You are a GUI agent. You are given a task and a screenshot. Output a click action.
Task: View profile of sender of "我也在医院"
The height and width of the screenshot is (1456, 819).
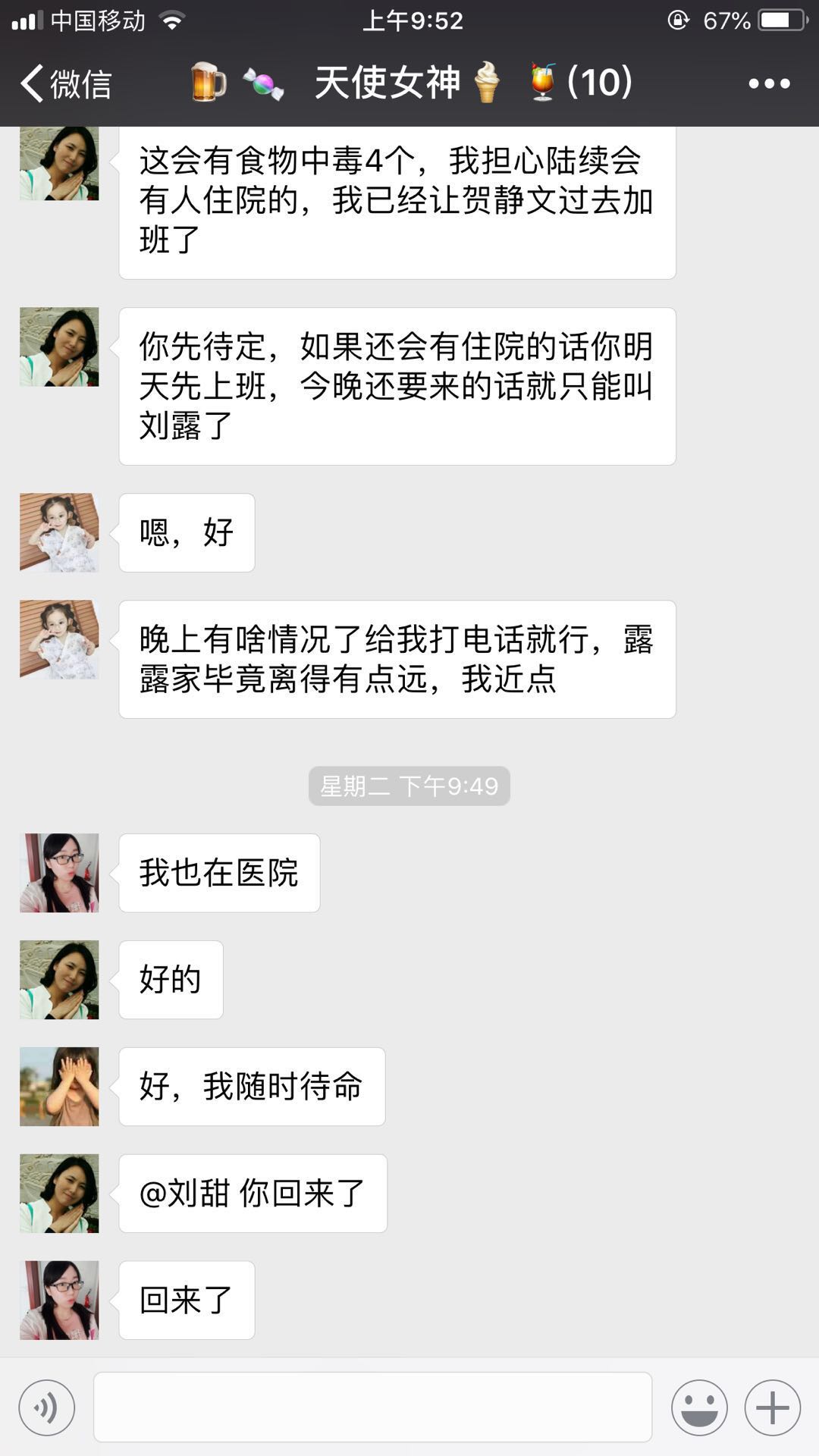click(59, 873)
